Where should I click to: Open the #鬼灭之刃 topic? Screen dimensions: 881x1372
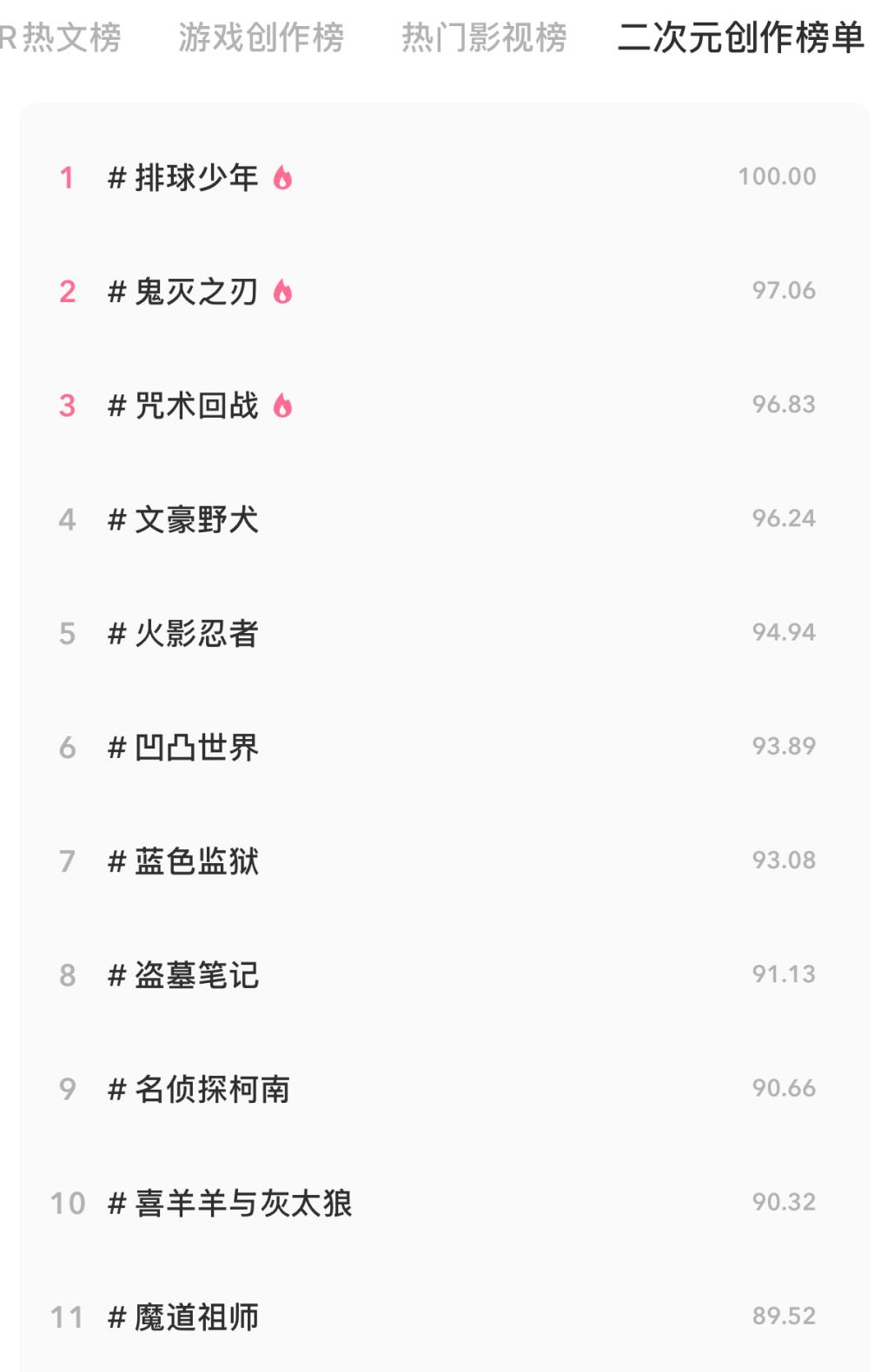[x=195, y=292]
